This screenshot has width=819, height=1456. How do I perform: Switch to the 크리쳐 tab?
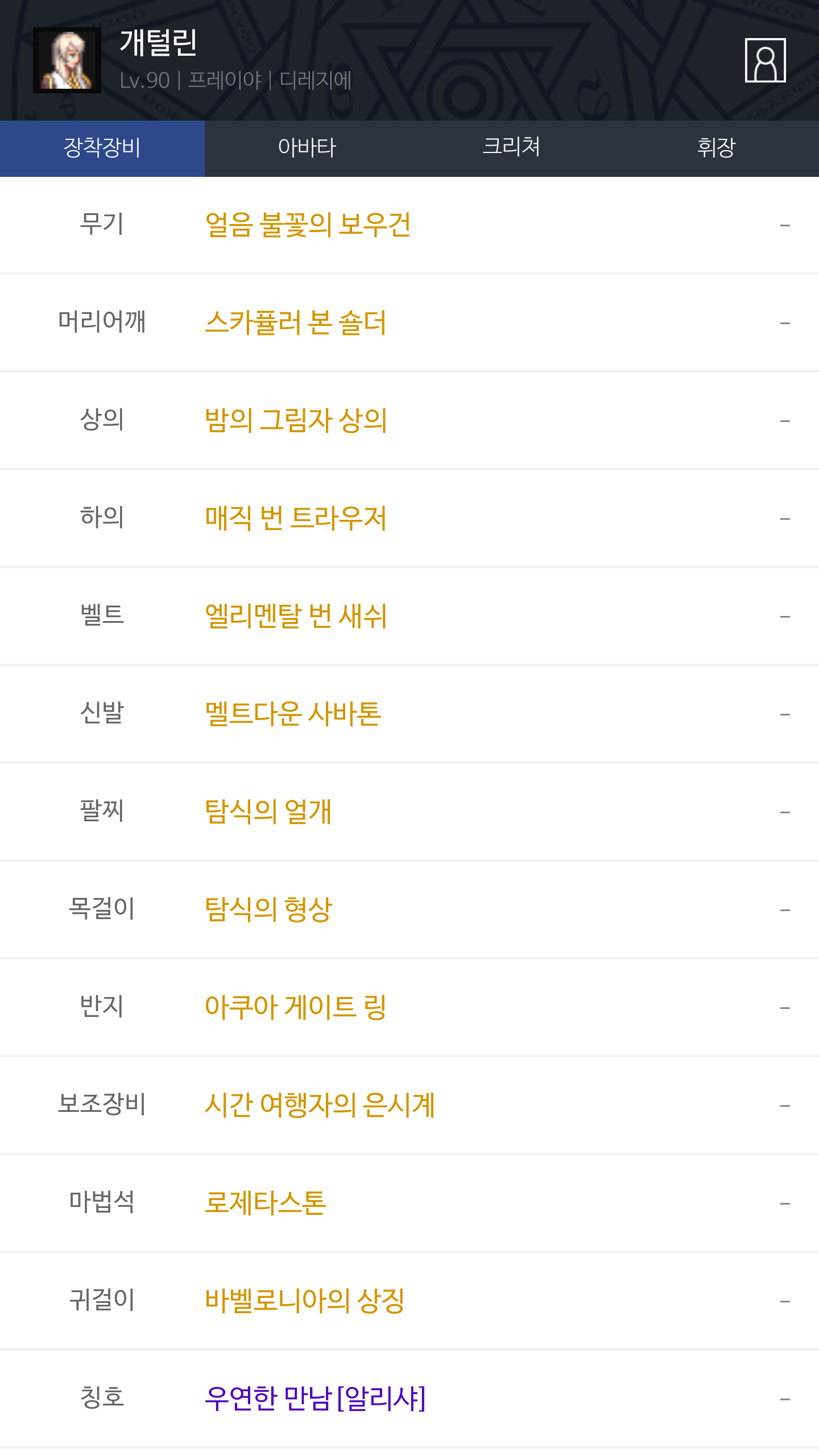tap(512, 148)
